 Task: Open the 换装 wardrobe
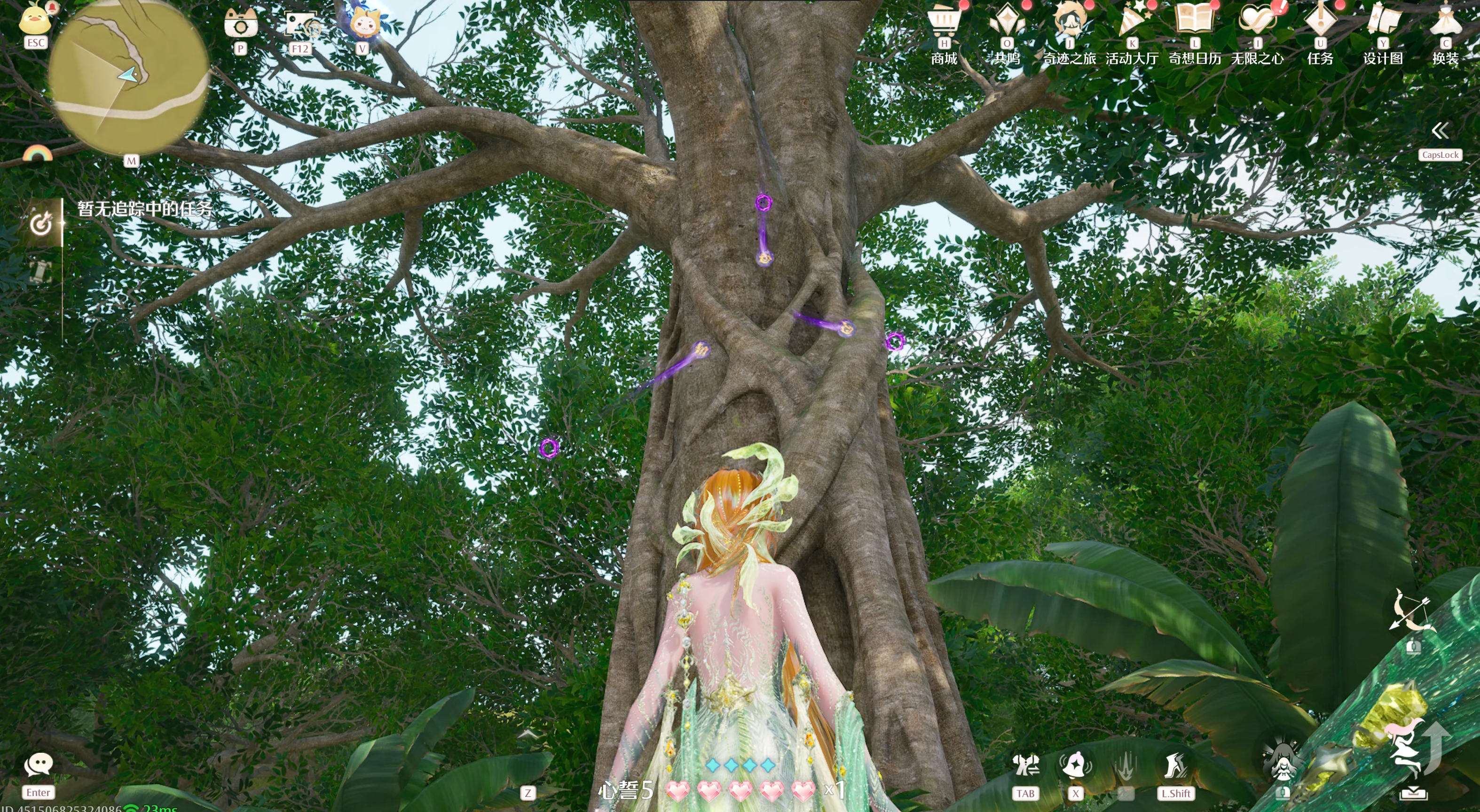[1446, 23]
